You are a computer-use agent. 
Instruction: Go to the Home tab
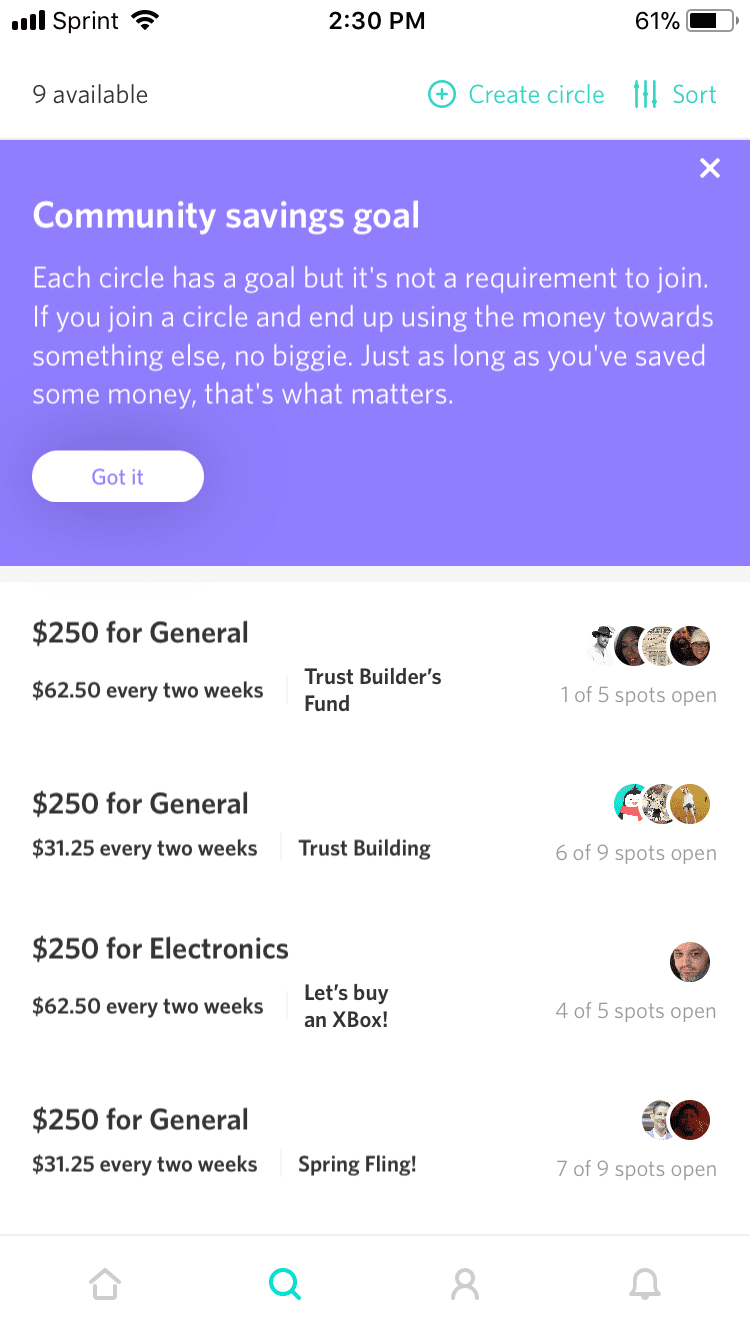click(x=105, y=1284)
